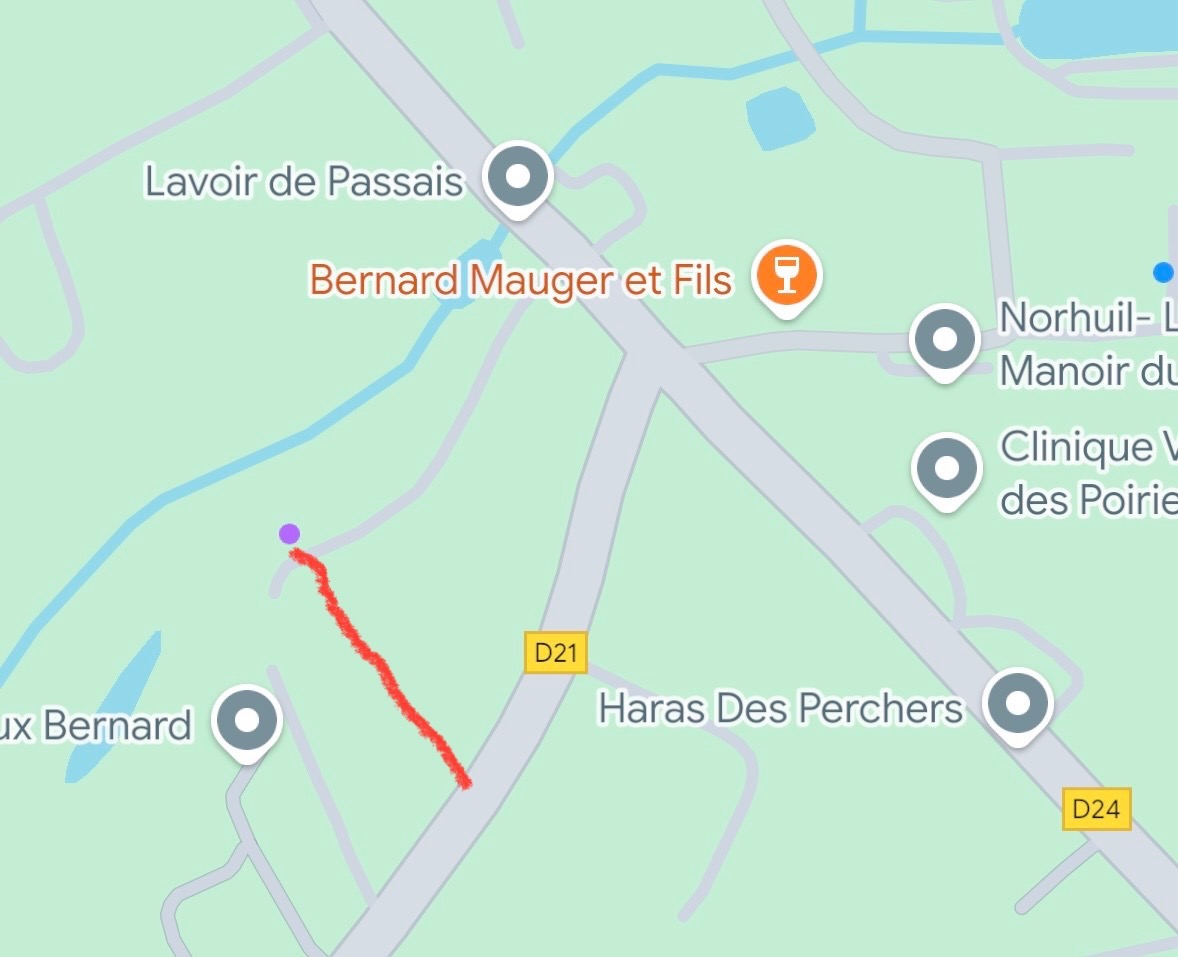Open the Clinique des Poiriers place marker
Image resolution: width=1178 pixels, height=957 pixels.
(x=946, y=468)
